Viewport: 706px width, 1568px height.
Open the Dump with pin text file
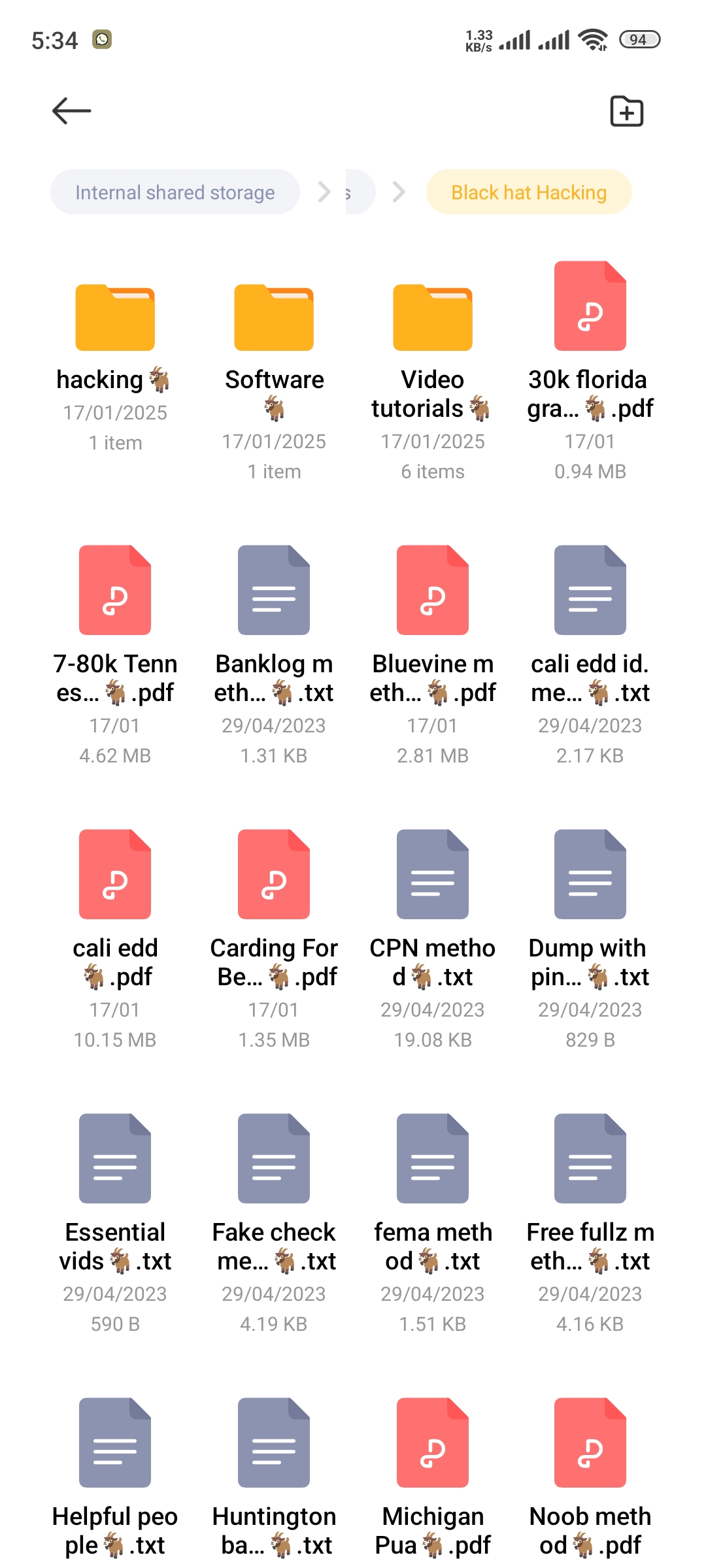pyautogui.click(x=590, y=875)
